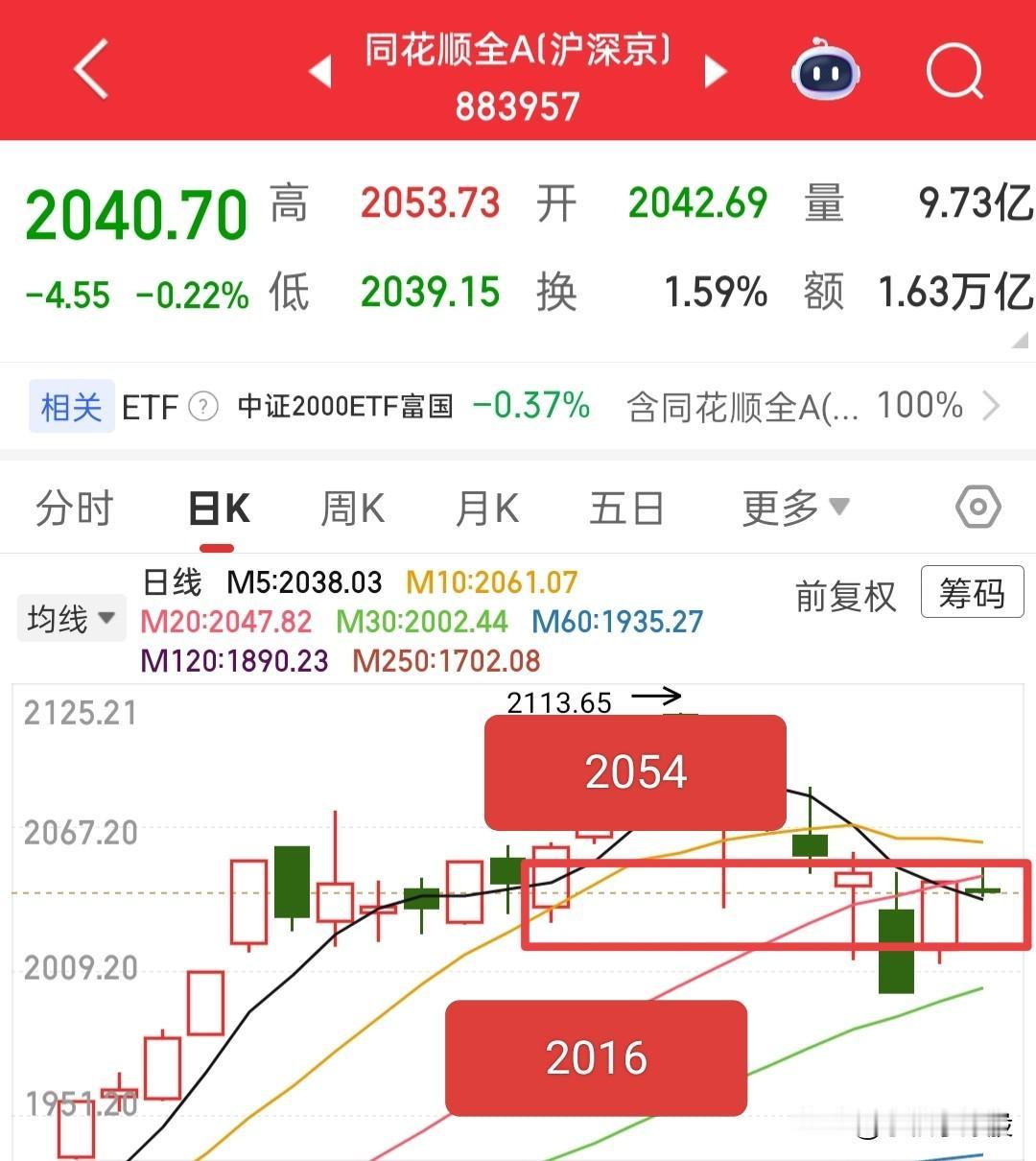The width and height of the screenshot is (1036, 1161).
Task: Open the 均线 moving average dropdown
Action: [x=71, y=617]
